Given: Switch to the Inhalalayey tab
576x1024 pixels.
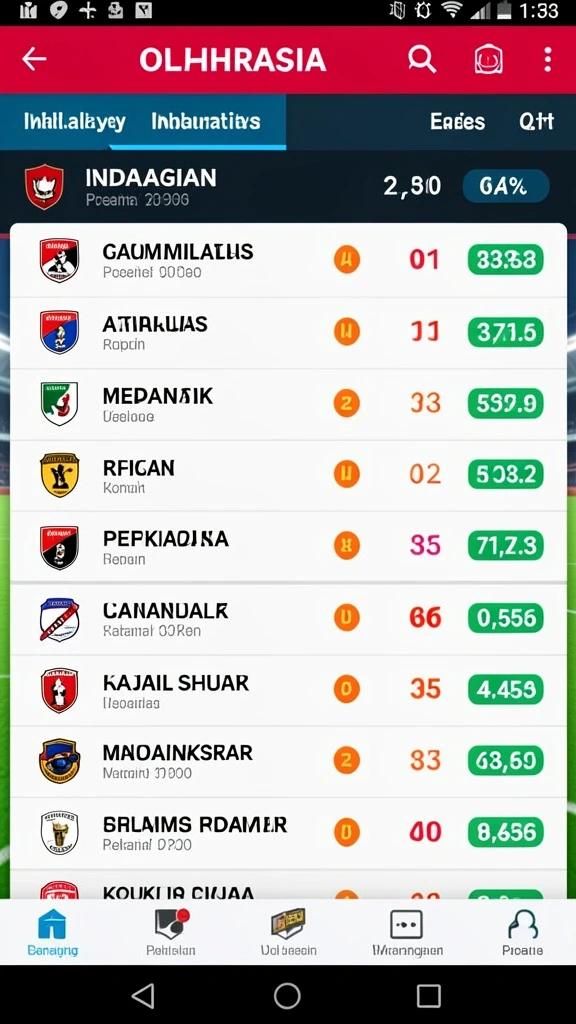Looking at the screenshot, I should click(x=74, y=121).
